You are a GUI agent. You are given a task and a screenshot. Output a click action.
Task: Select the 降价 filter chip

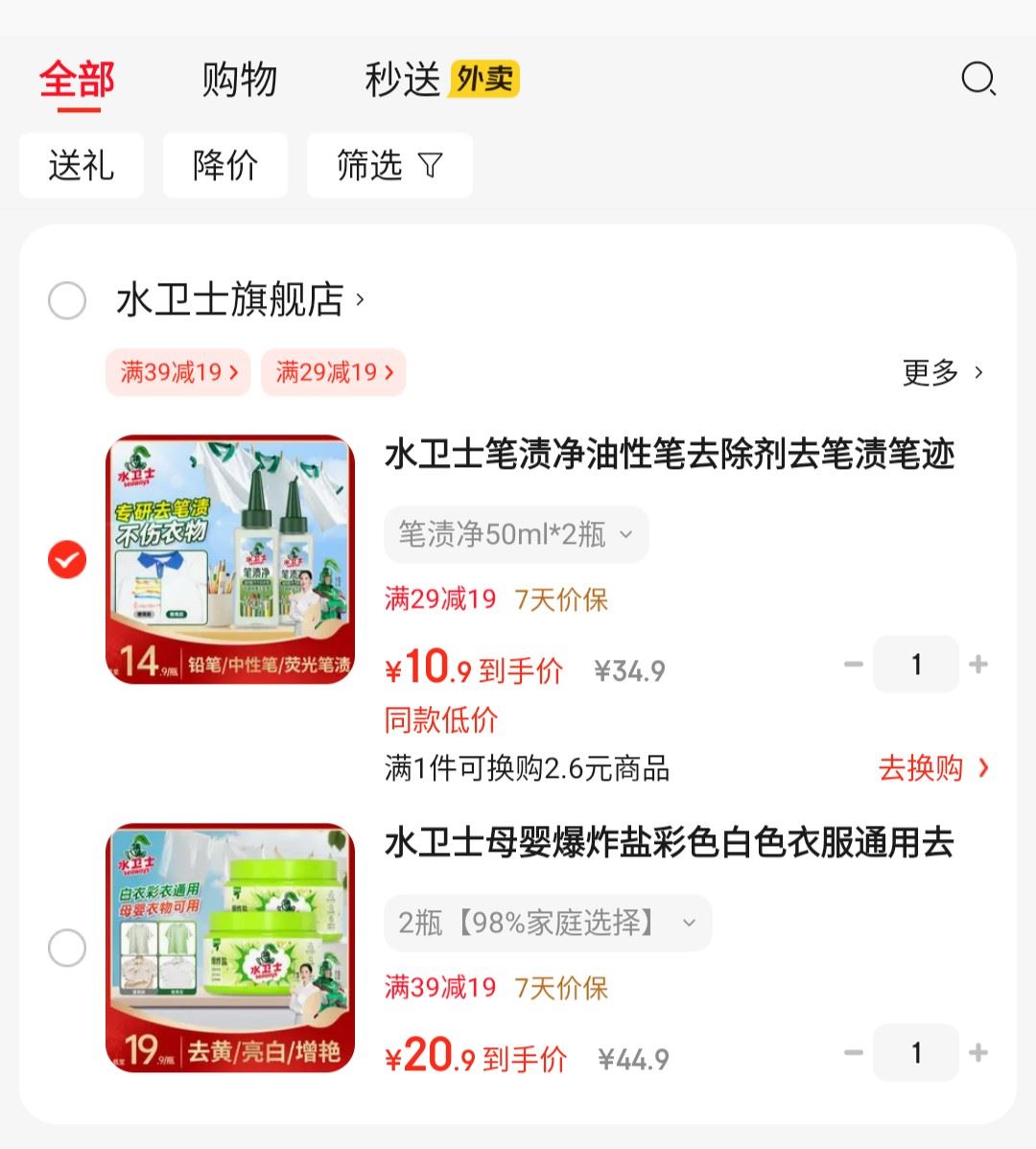pyautogui.click(x=225, y=166)
